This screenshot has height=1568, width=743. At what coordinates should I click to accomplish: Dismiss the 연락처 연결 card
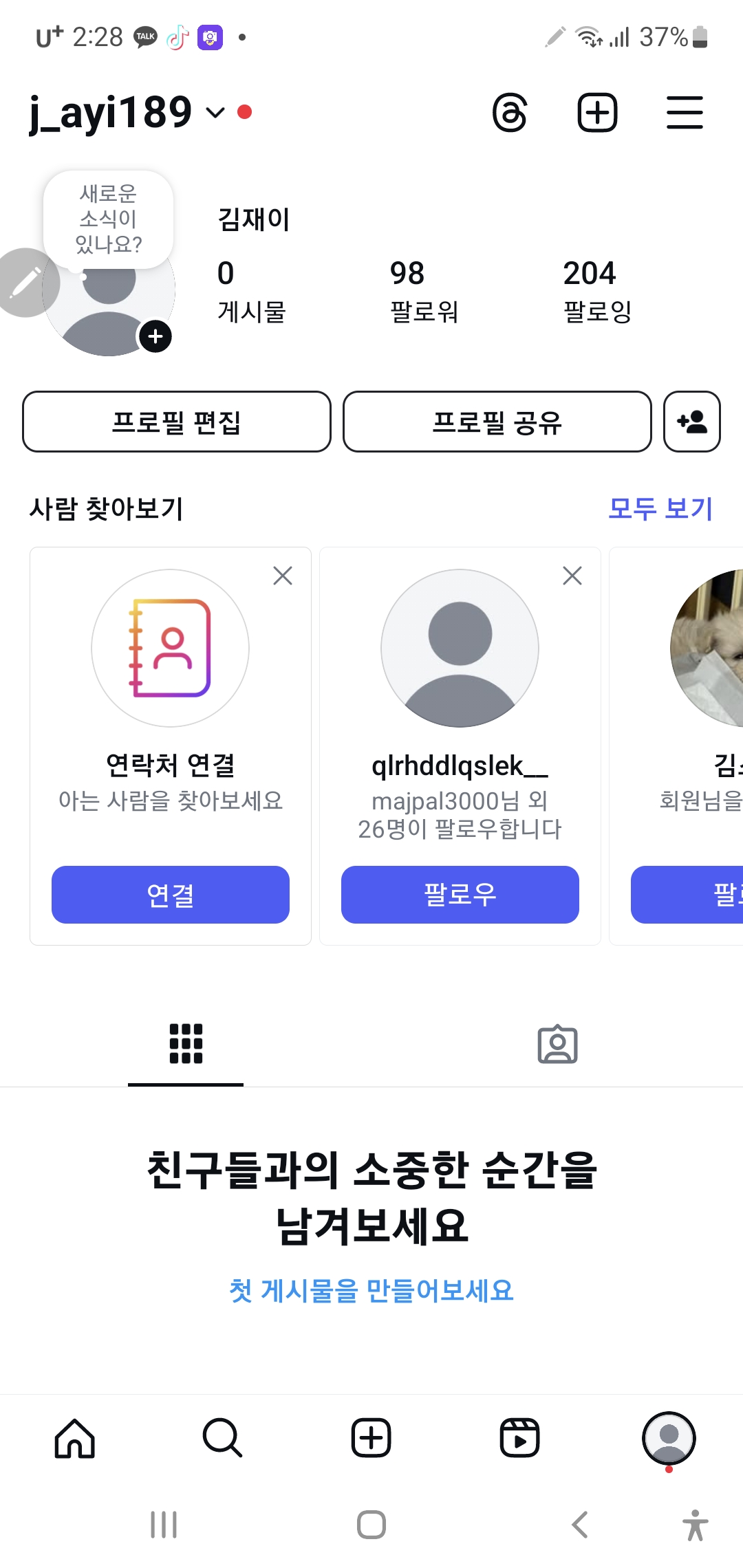[x=283, y=576]
